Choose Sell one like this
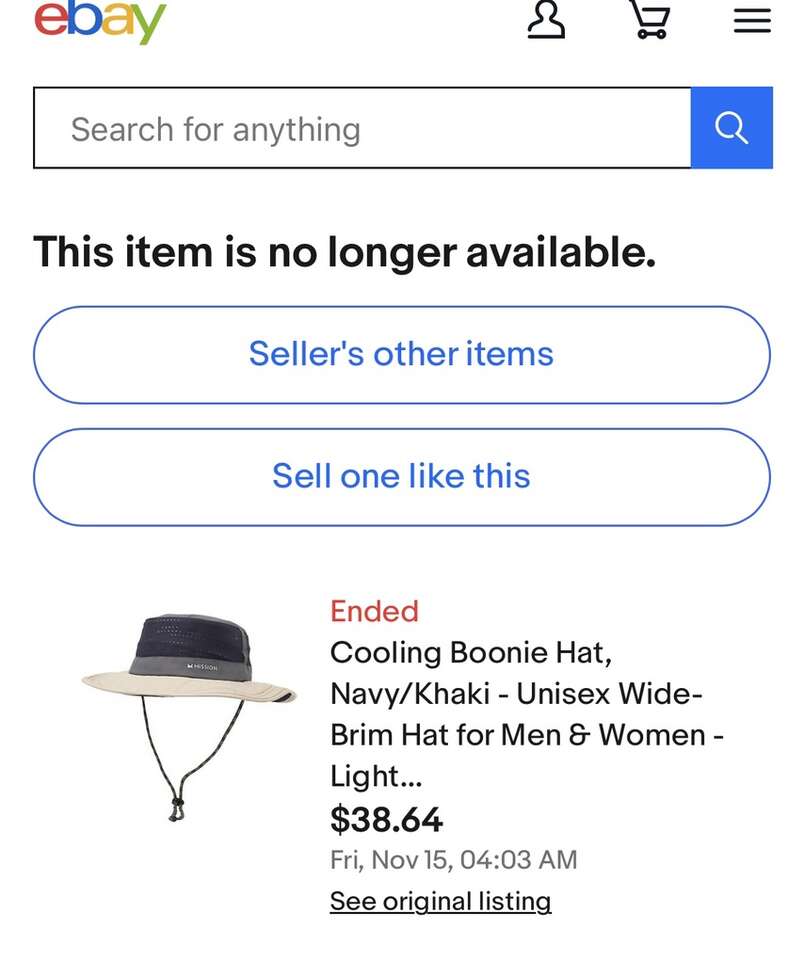Viewport: 804px width, 960px height. (401, 476)
